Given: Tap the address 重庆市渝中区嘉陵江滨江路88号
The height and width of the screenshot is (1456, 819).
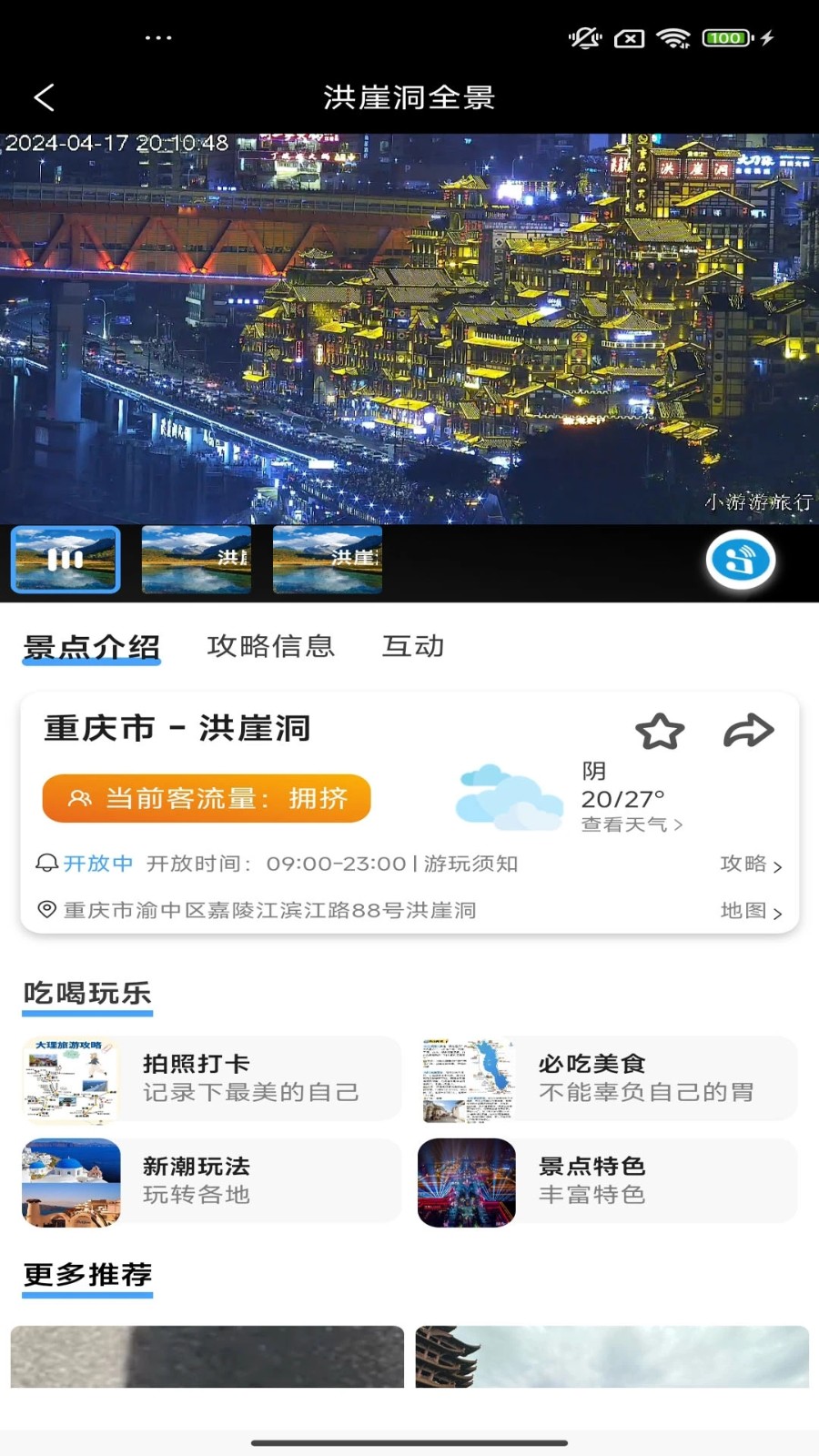Looking at the screenshot, I should tap(264, 909).
